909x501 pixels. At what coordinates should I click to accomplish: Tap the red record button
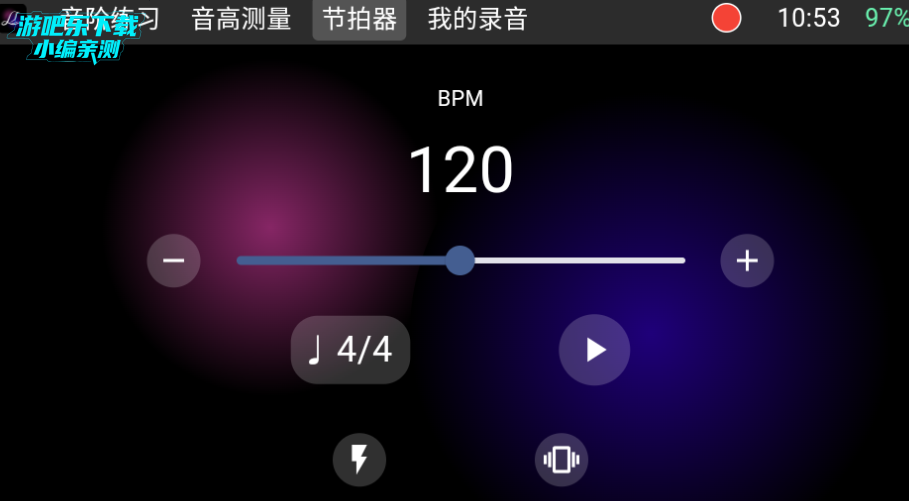coord(726,18)
